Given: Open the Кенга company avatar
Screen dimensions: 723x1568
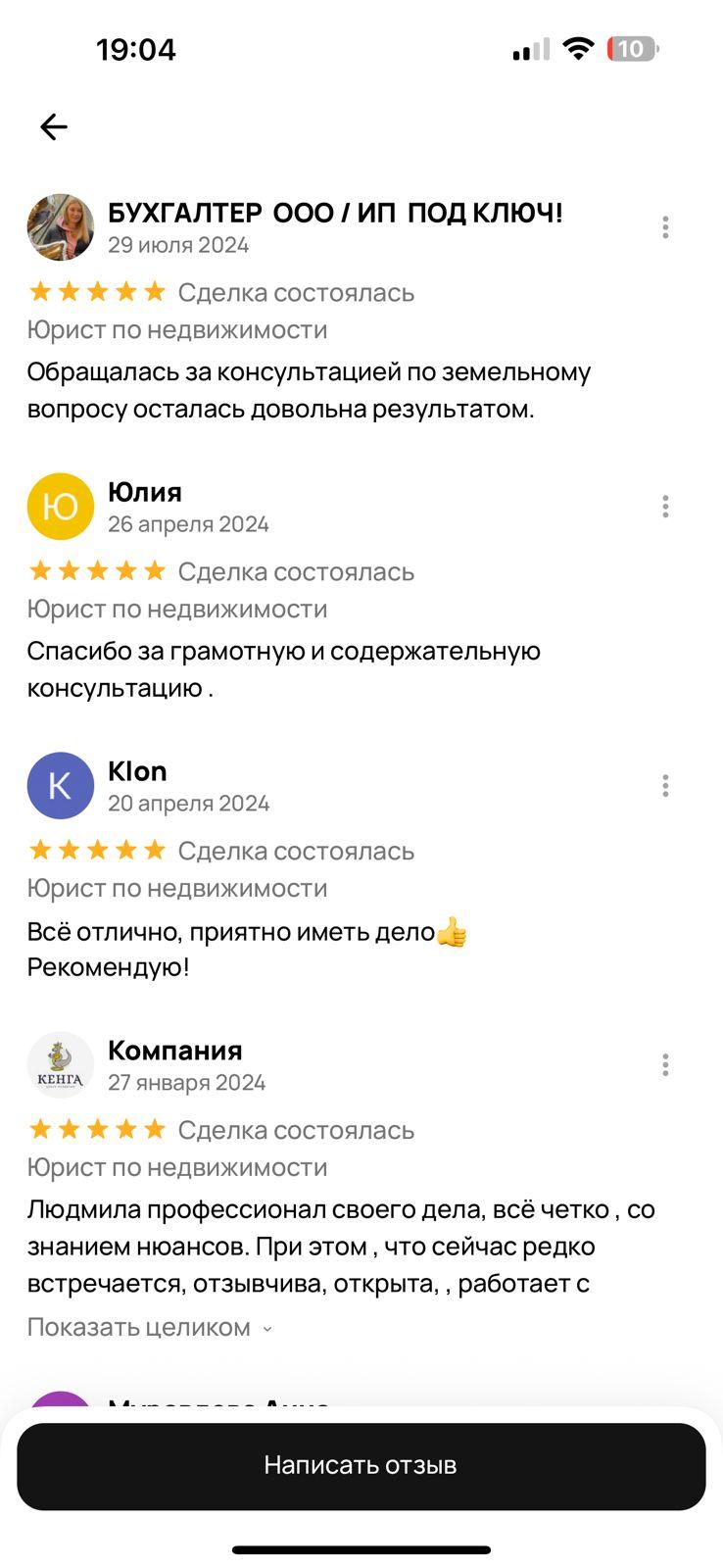Looking at the screenshot, I should [60, 1065].
